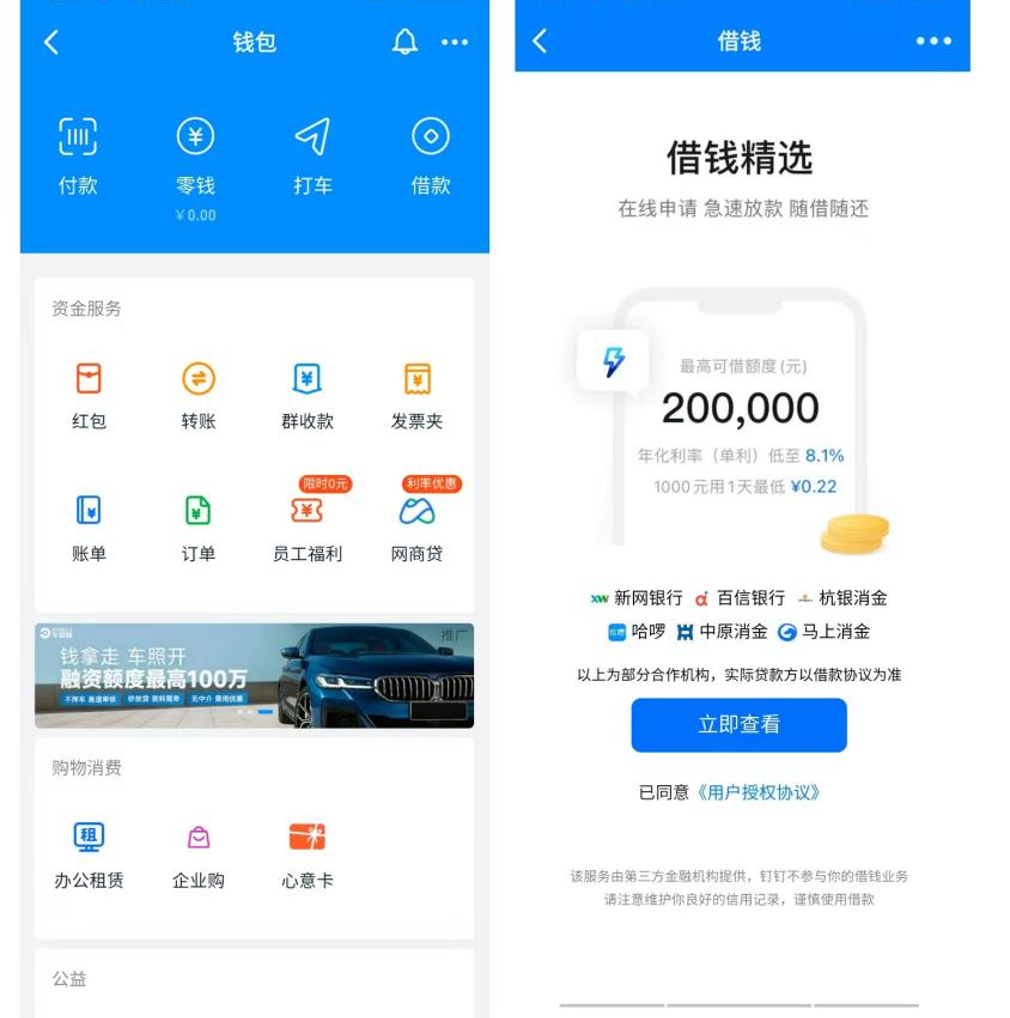Open 员工福利 employee benefits

[307, 527]
